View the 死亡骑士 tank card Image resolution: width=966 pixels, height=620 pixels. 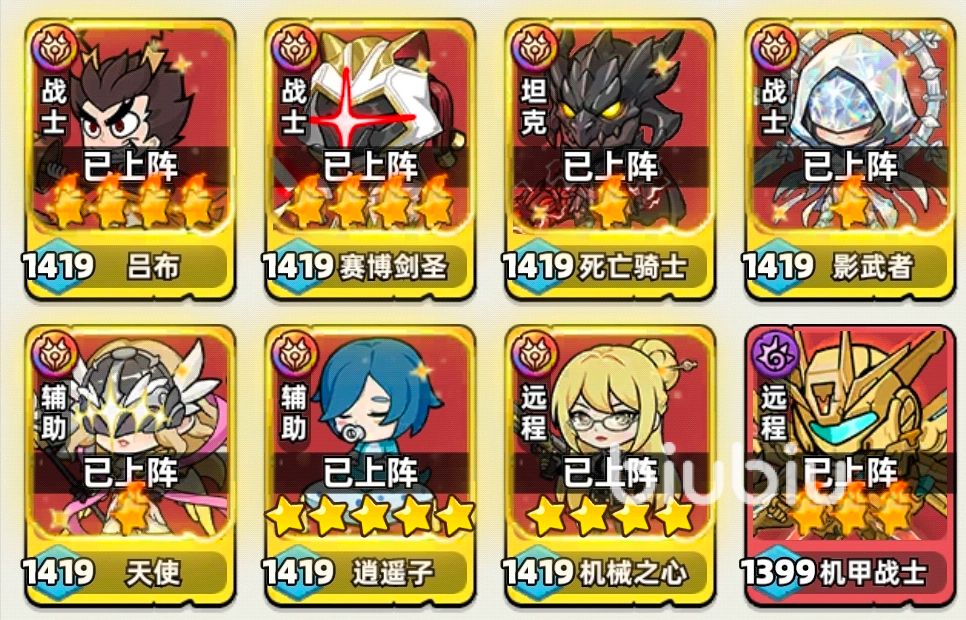point(610,160)
